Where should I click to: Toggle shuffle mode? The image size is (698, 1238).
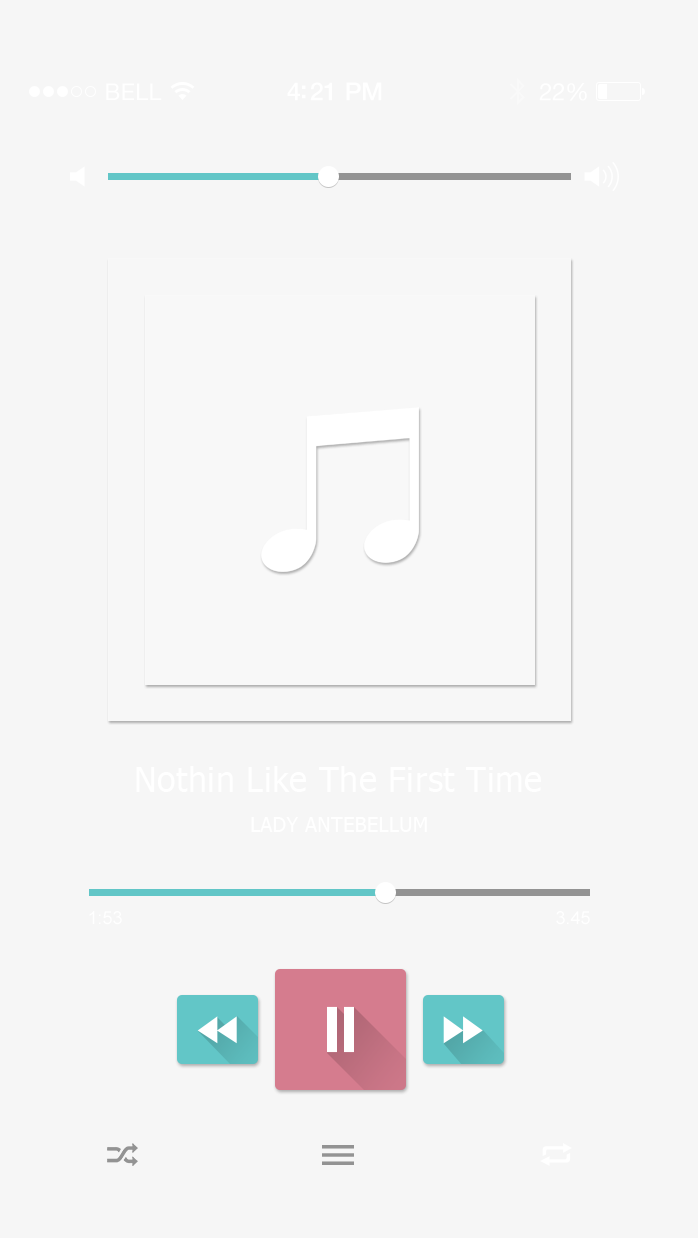(x=122, y=1155)
